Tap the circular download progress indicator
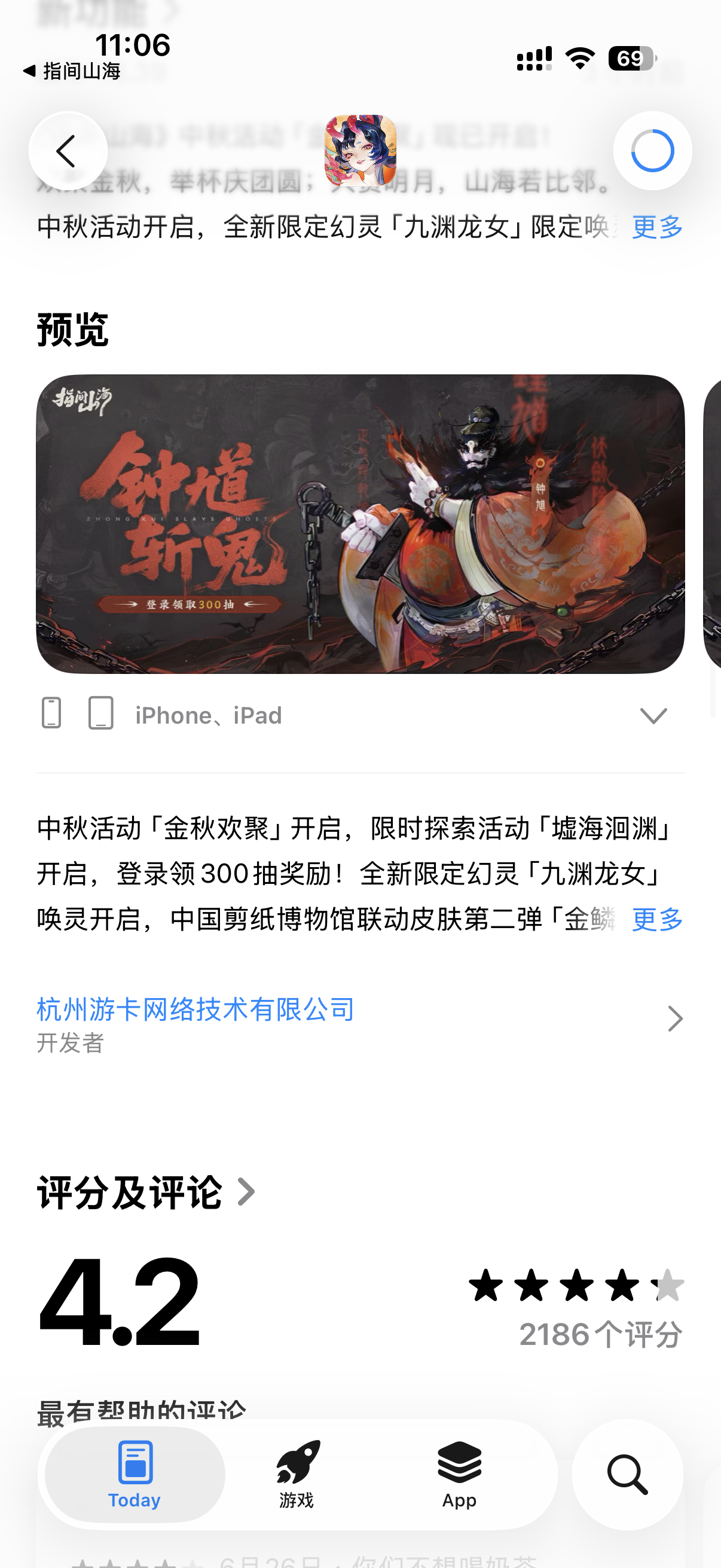This screenshot has width=721, height=1568. pyautogui.click(x=652, y=150)
